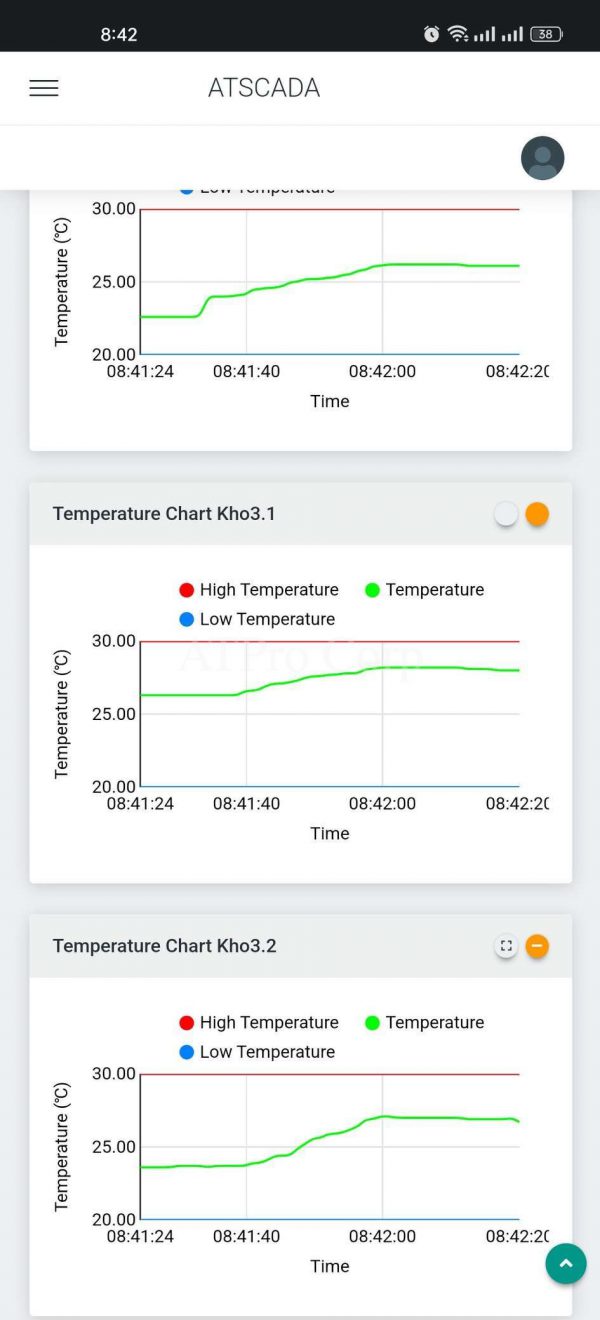Screen dimensions: 600x1320
Task: Toggle Low Temperature series in Kho3.1 legend
Action: tap(257, 619)
